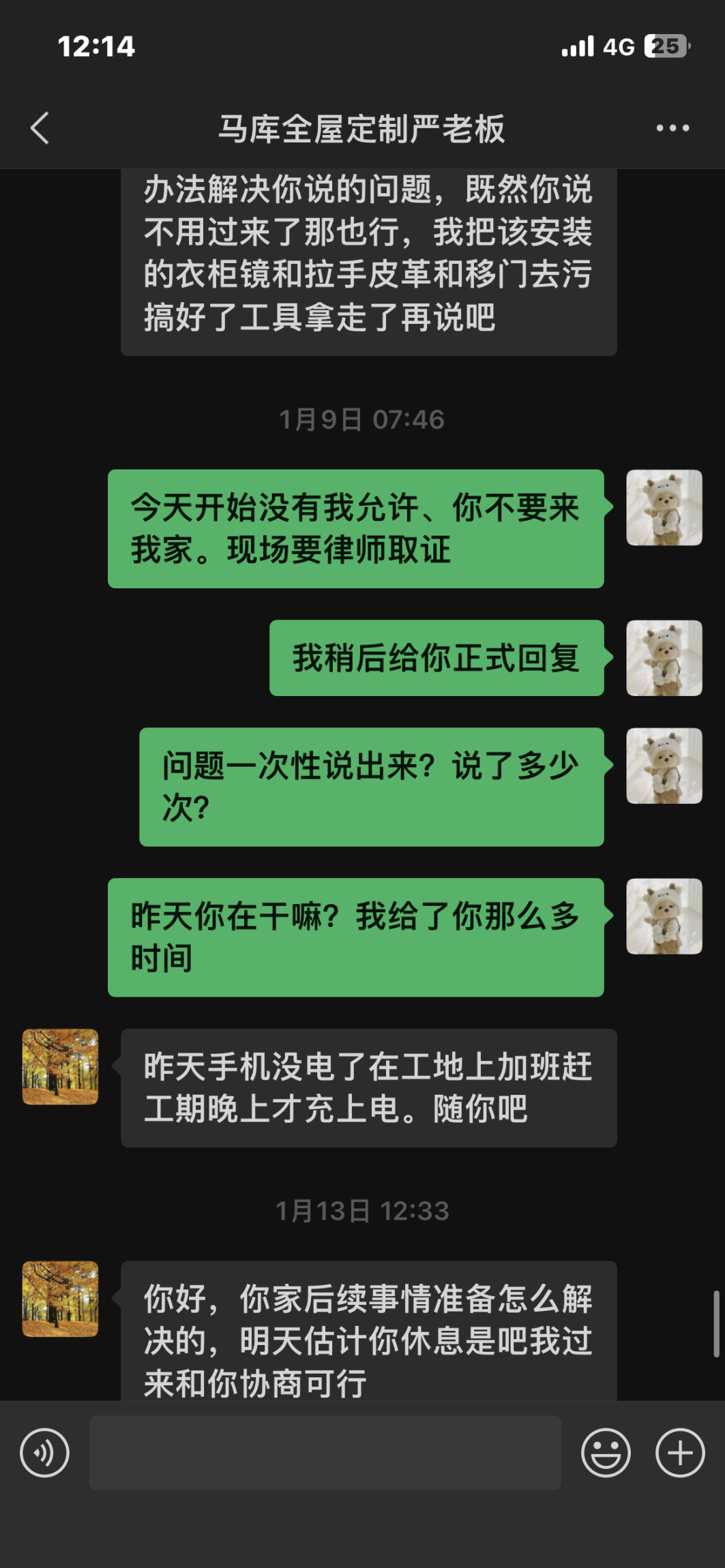Viewport: 725px width, 1568px height.
Task: Tap contact avatar beside 你好，你家后续事情 message
Action: coord(61,1299)
